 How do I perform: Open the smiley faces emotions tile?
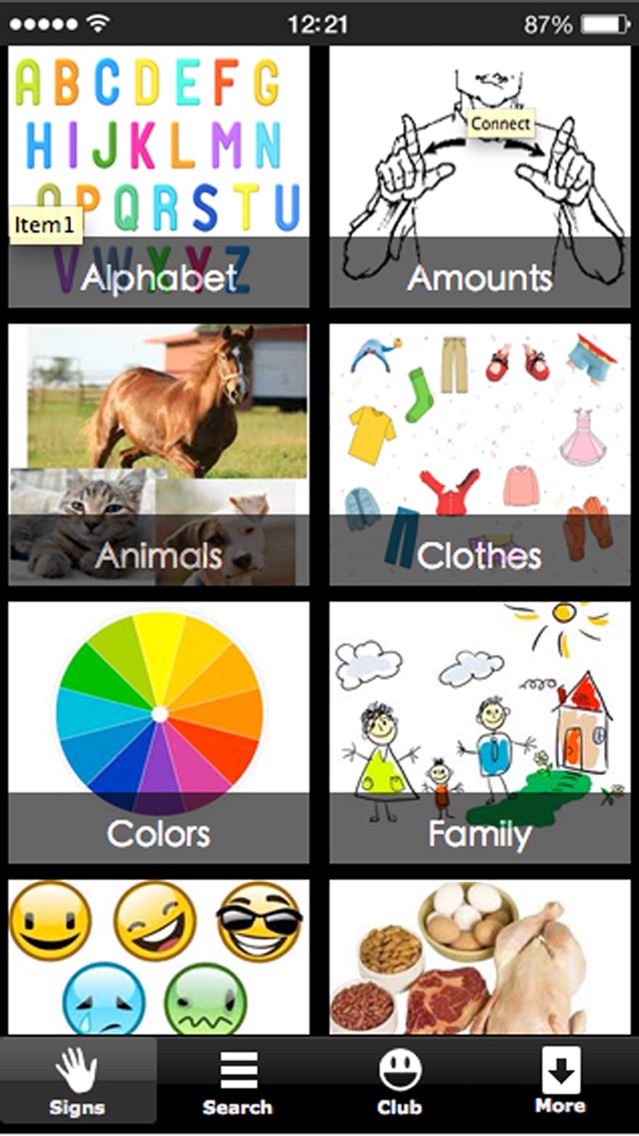[158, 956]
